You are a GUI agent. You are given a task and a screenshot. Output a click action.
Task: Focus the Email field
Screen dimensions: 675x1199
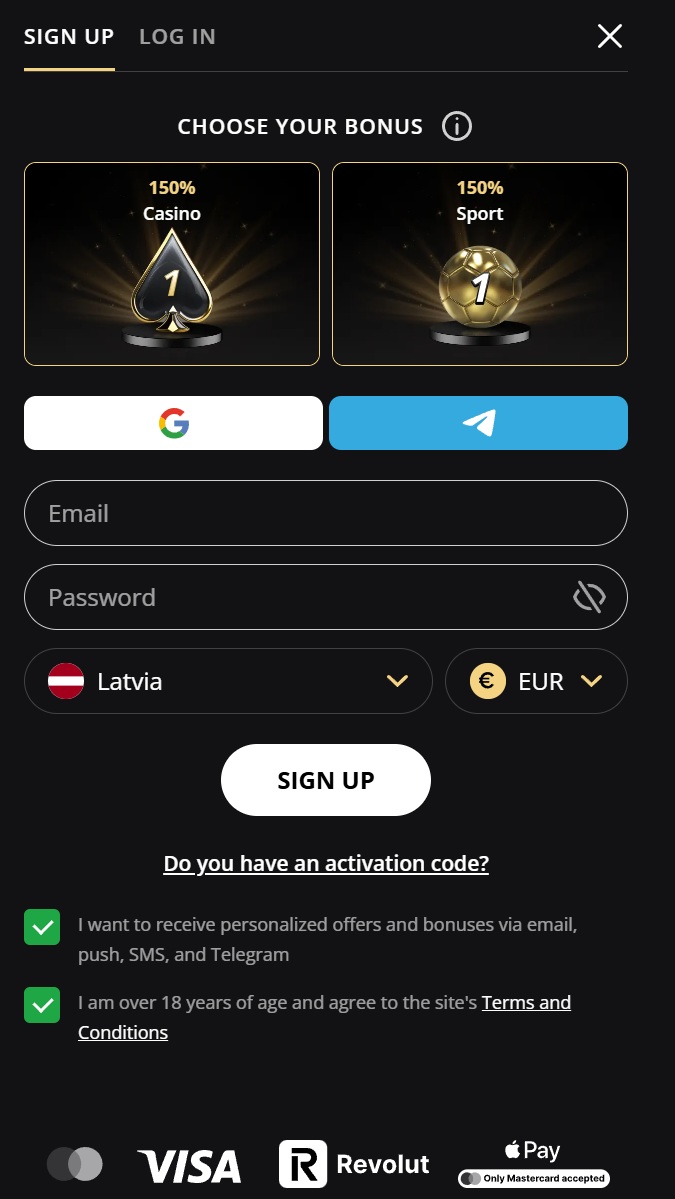tap(326, 513)
